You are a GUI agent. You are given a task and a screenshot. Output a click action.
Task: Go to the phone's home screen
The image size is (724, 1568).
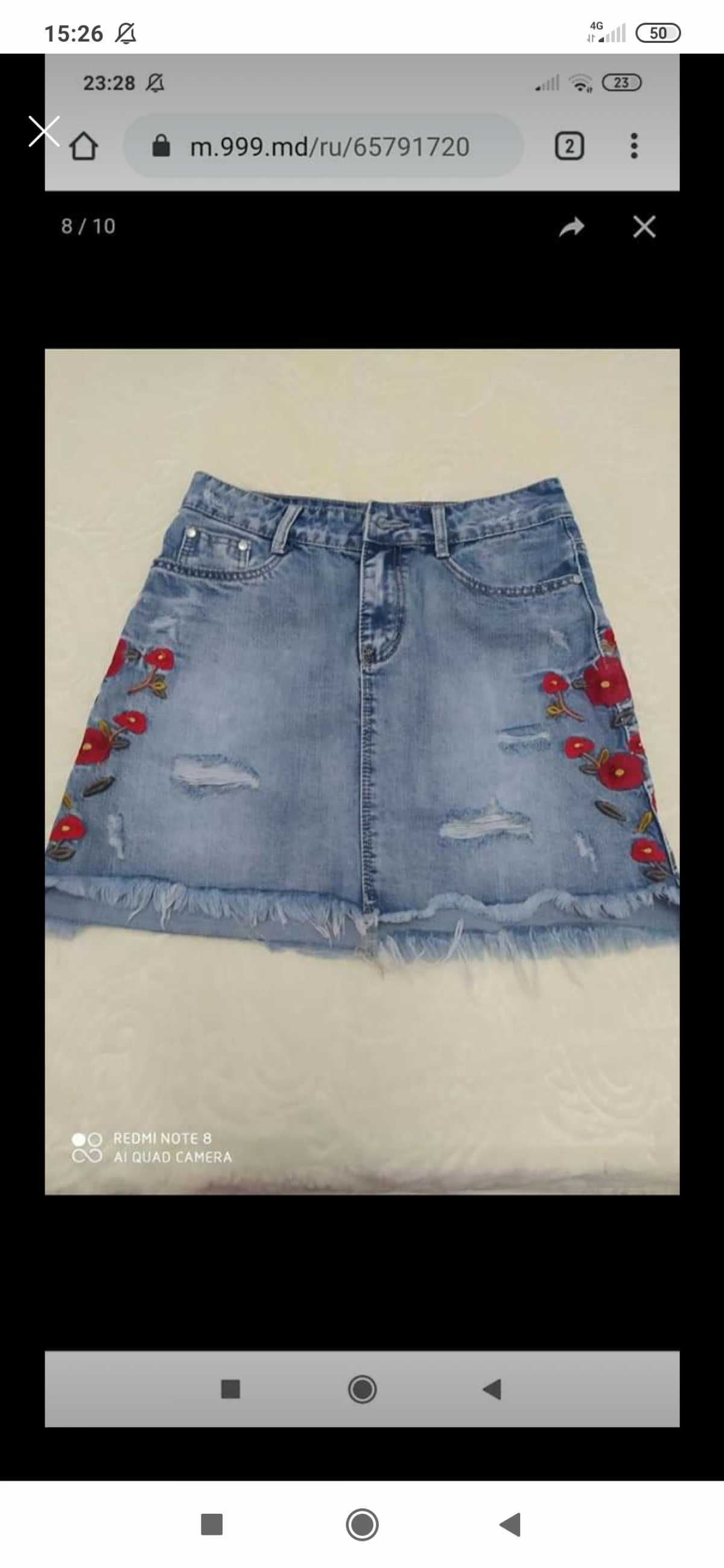click(x=363, y=1525)
